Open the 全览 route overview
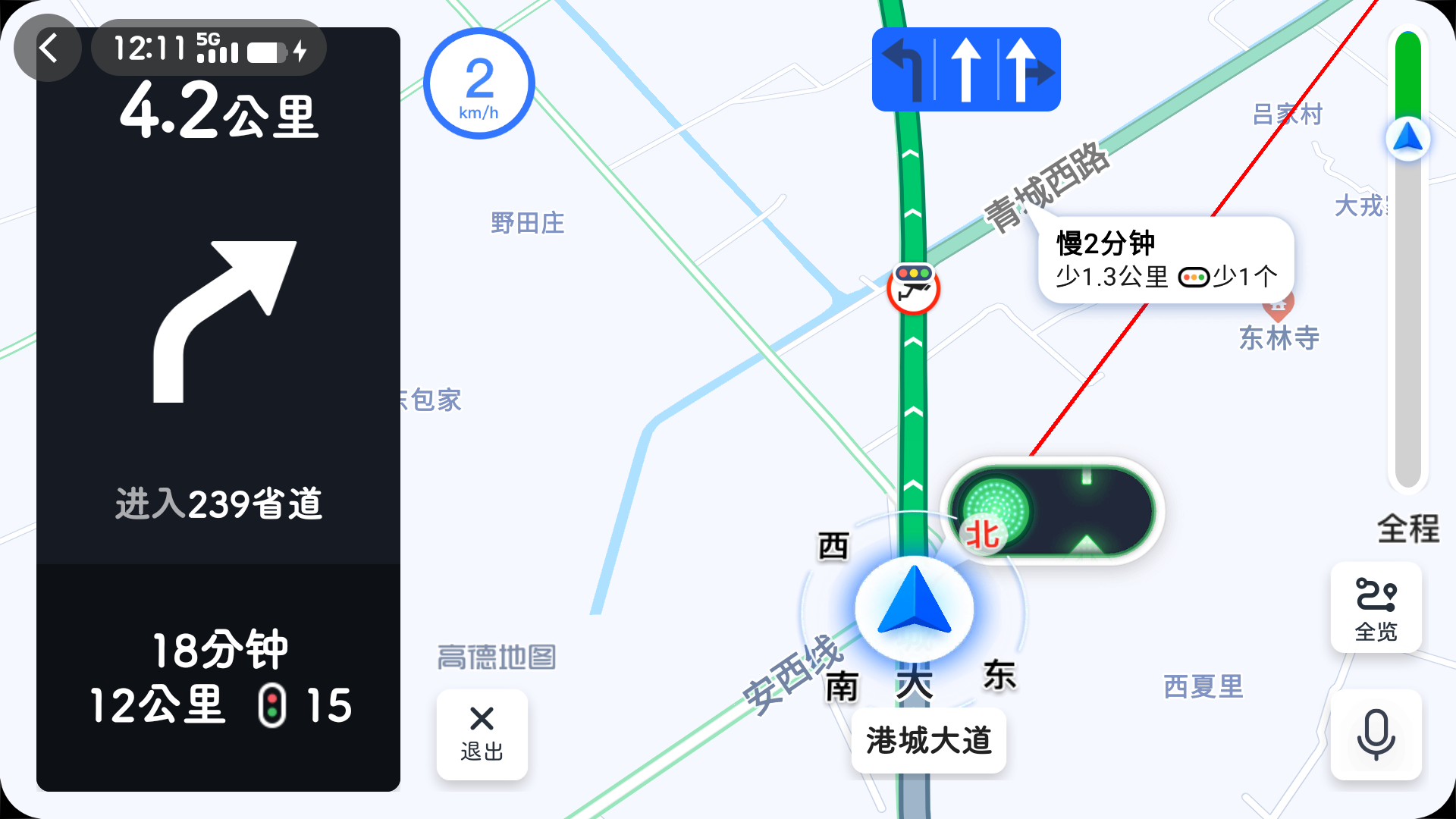This screenshot has height=819, width=1456. click(1376, 607)
